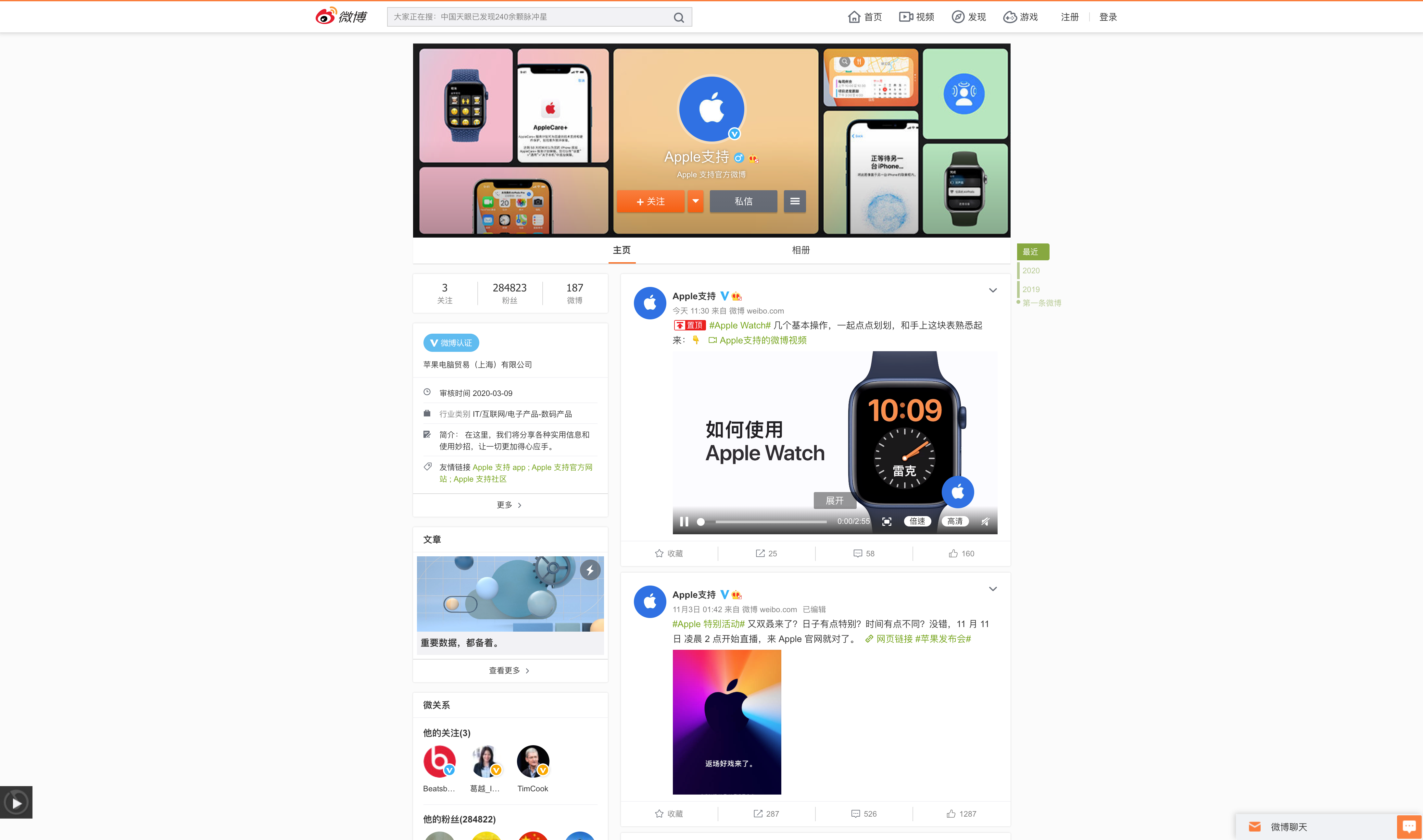Open the 视频 section
The height and width of the screenshot is (840, 1423).
coord(917,17)
